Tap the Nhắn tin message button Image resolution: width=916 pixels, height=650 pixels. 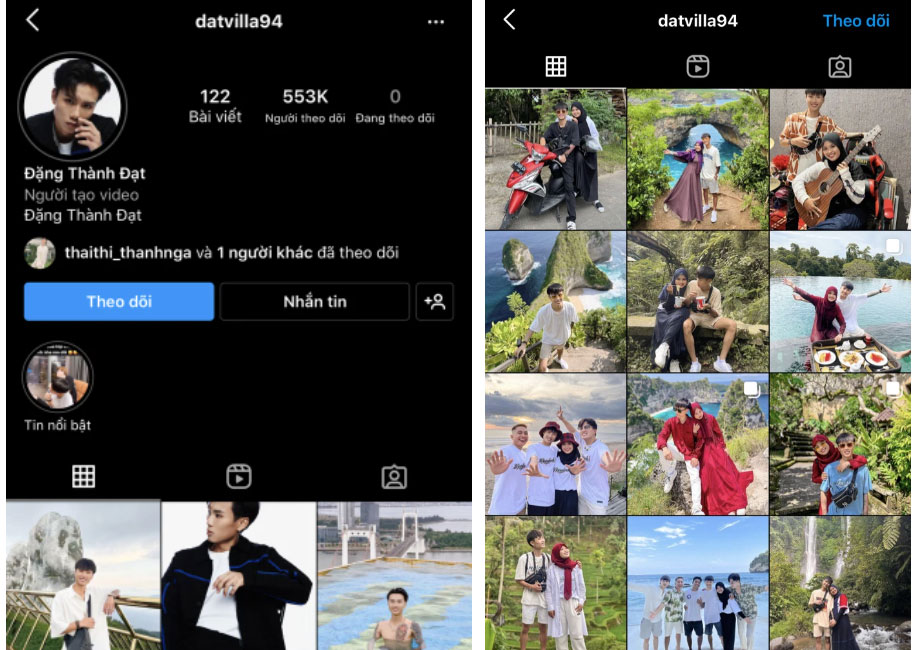click(x=314, y=301)
